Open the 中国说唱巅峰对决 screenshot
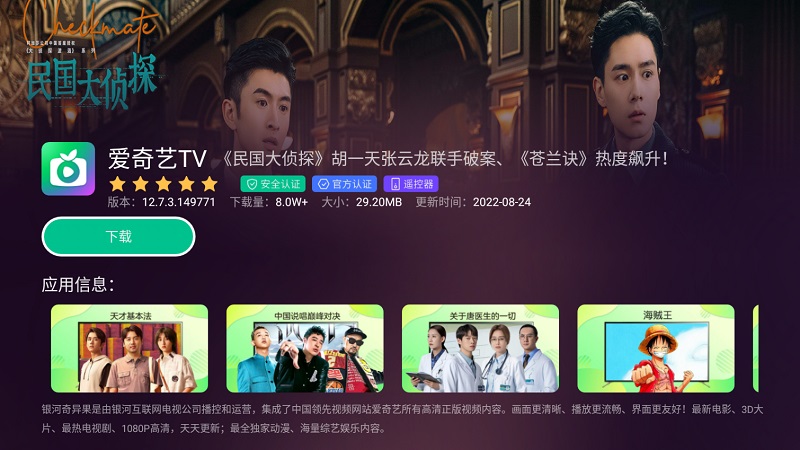This screenshot has width=800, height=450. (305, 349)
